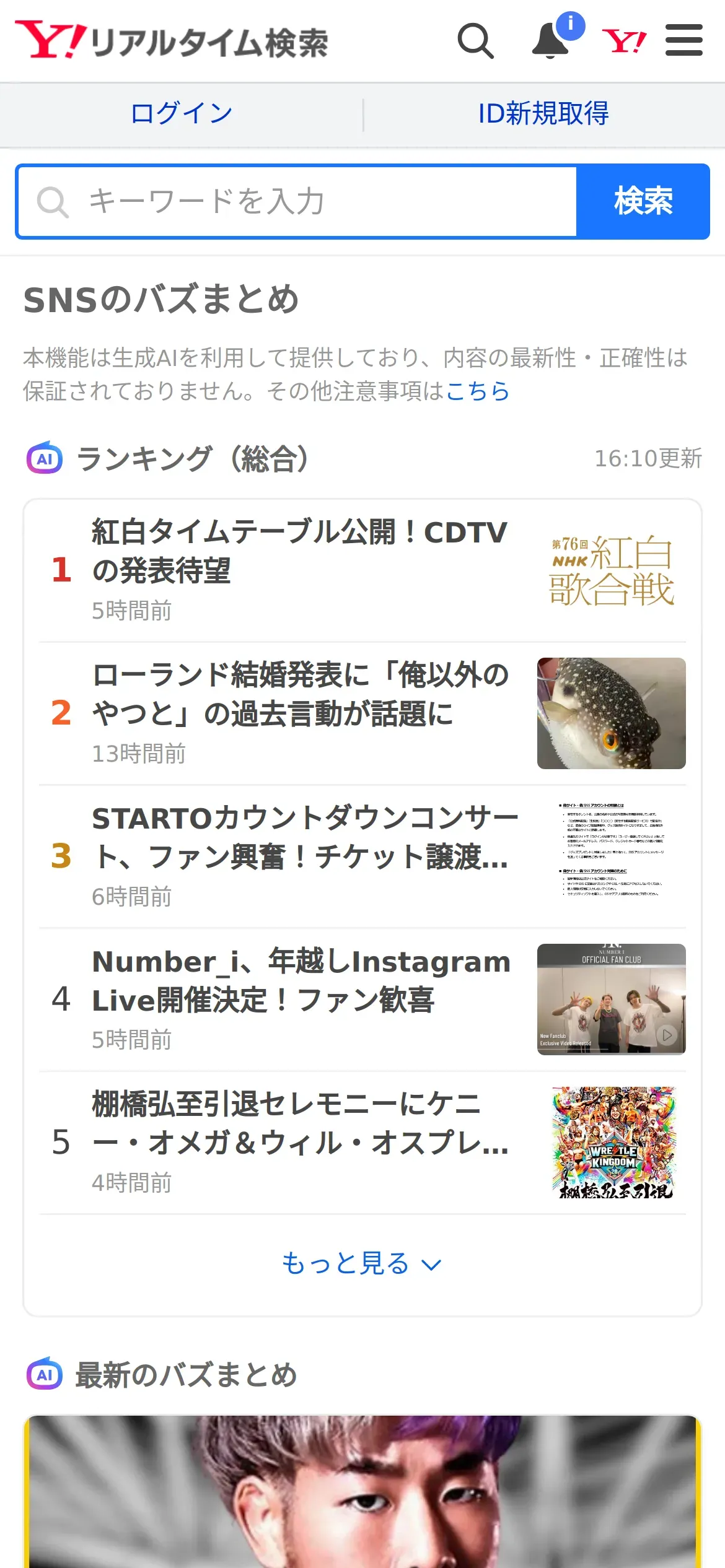Screen dimensions: 725x1568
Task: Open the featured card under 最新のバズまとめ
Action: click(362, 1492)
